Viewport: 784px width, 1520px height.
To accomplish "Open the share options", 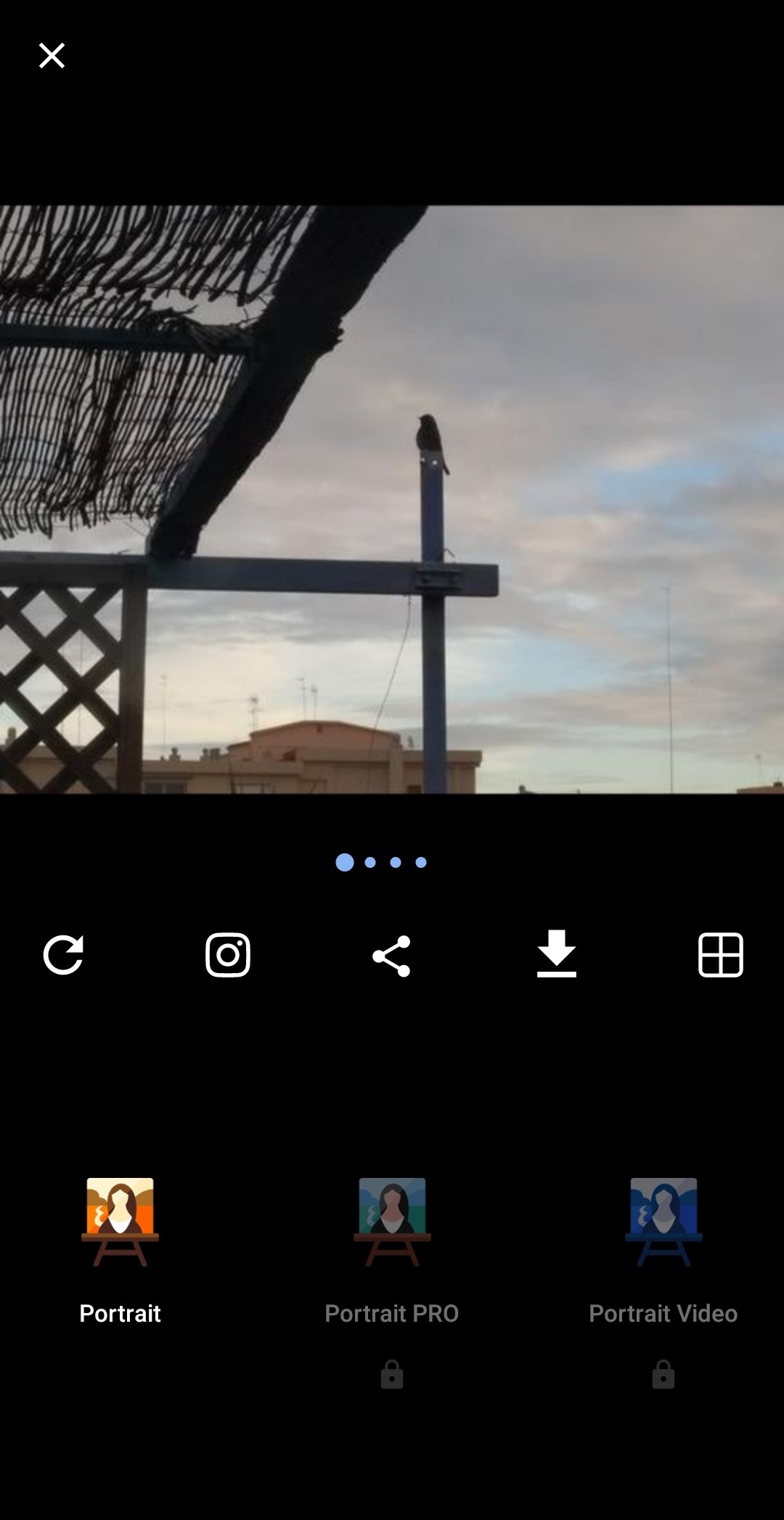I will tap(391, 956).
